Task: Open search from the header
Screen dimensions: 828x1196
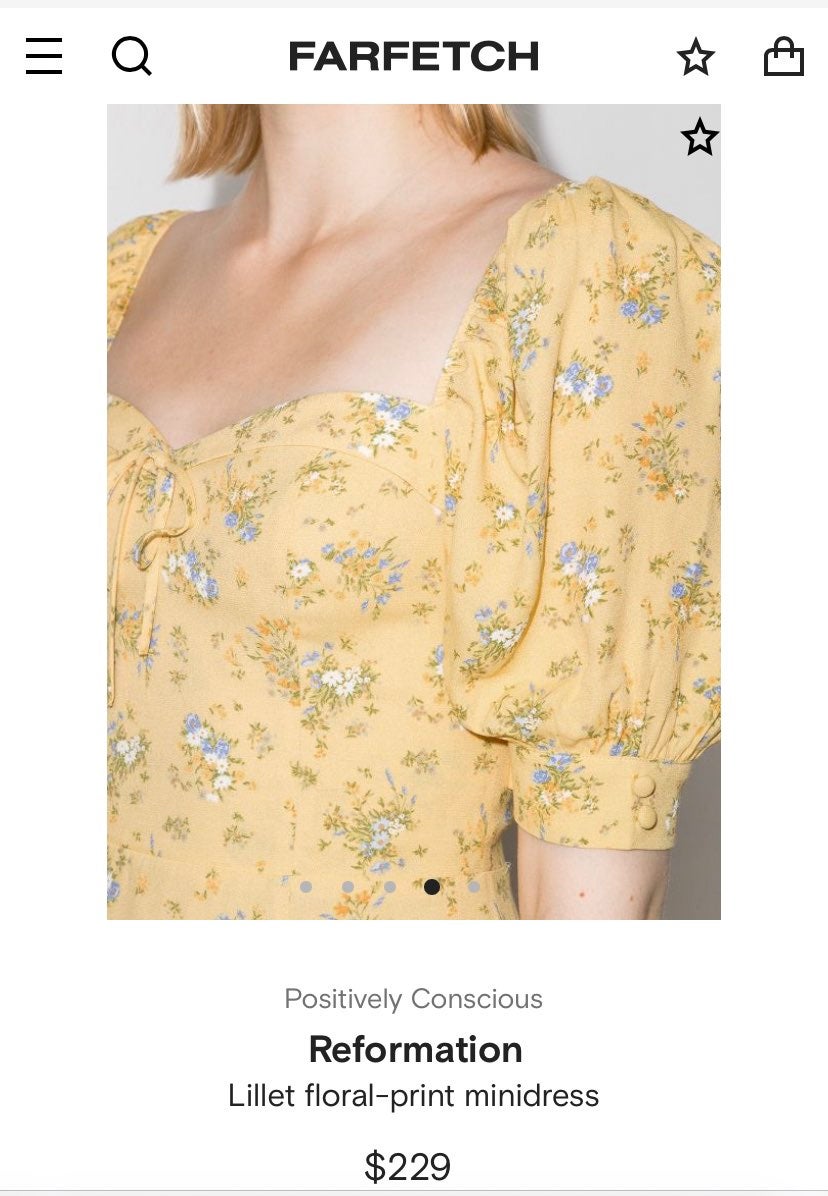Action: click(131, 57)
